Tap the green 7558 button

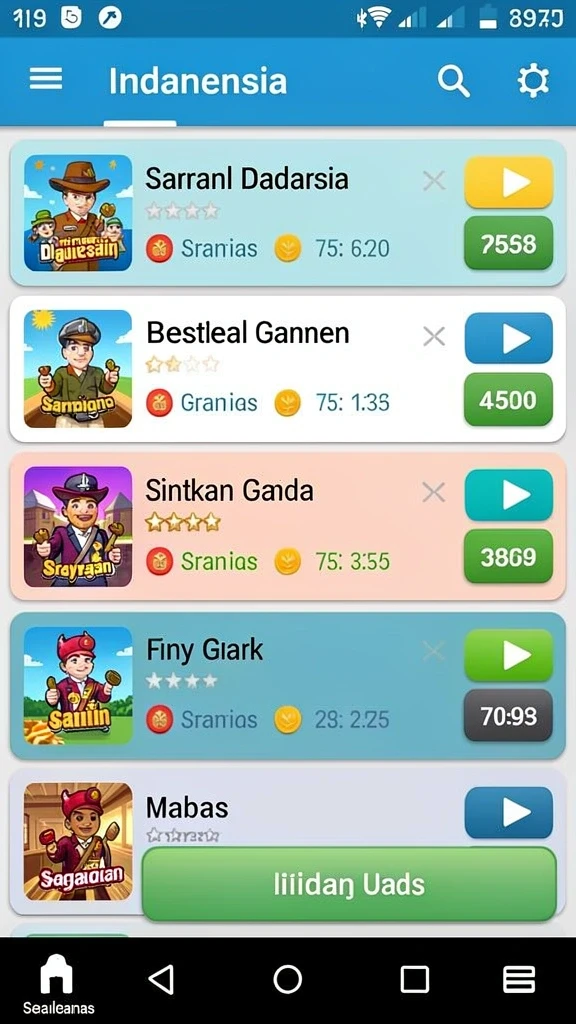click(509, 244)
